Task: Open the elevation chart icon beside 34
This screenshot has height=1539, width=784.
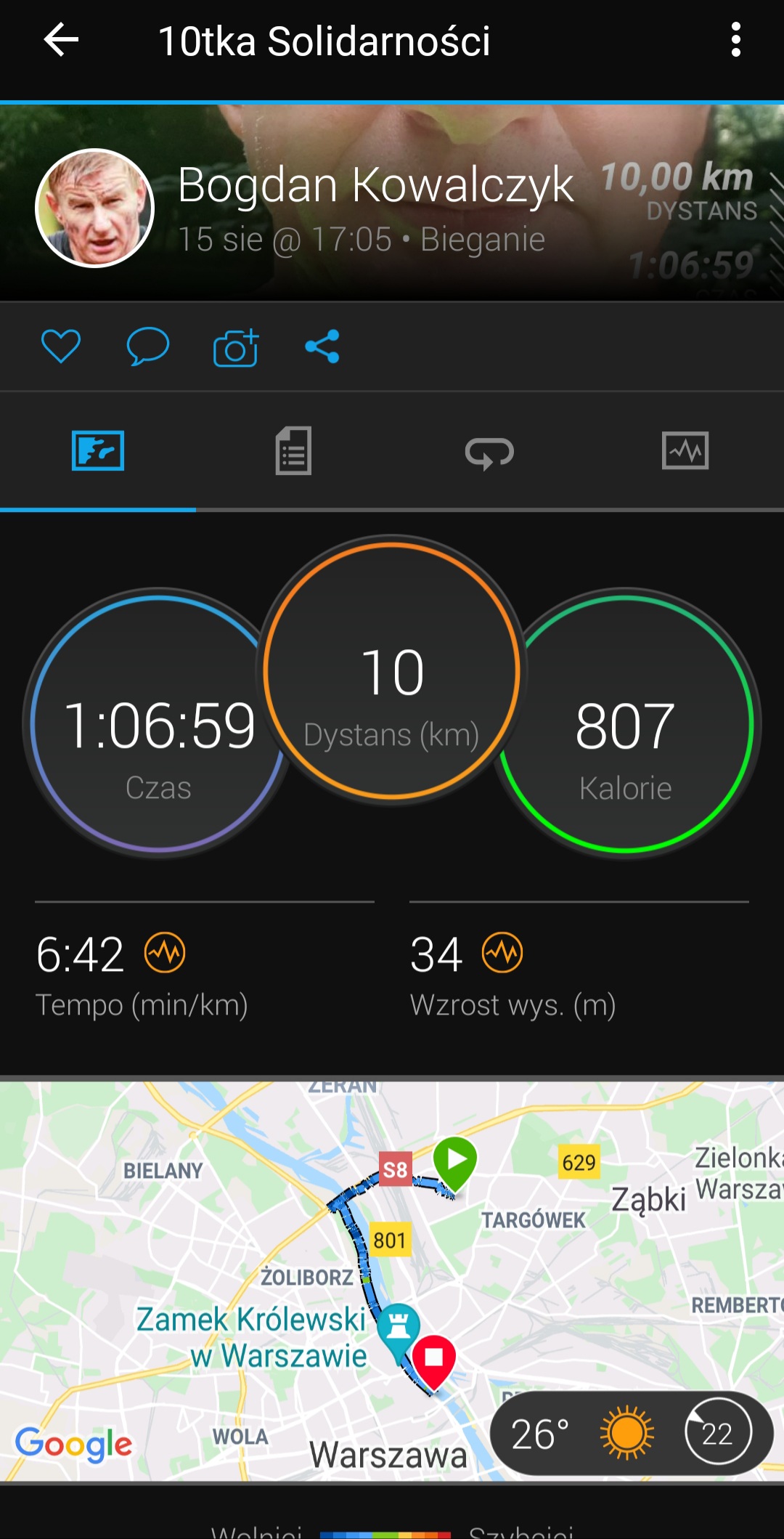Action: (502, 953)
